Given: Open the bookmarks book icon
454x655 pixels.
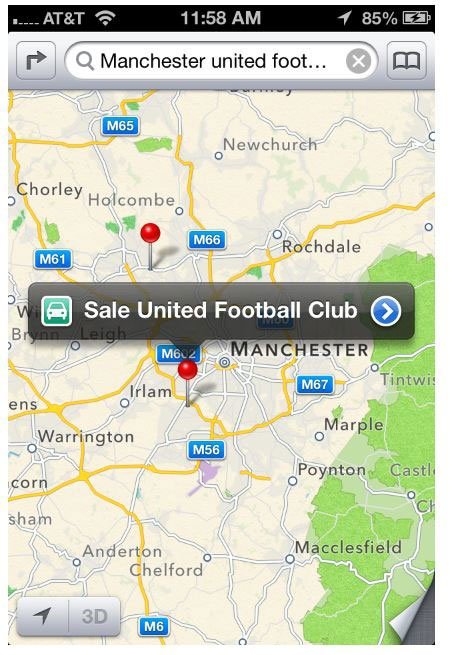Looking at the screenshot, I should tap(406, 61).
